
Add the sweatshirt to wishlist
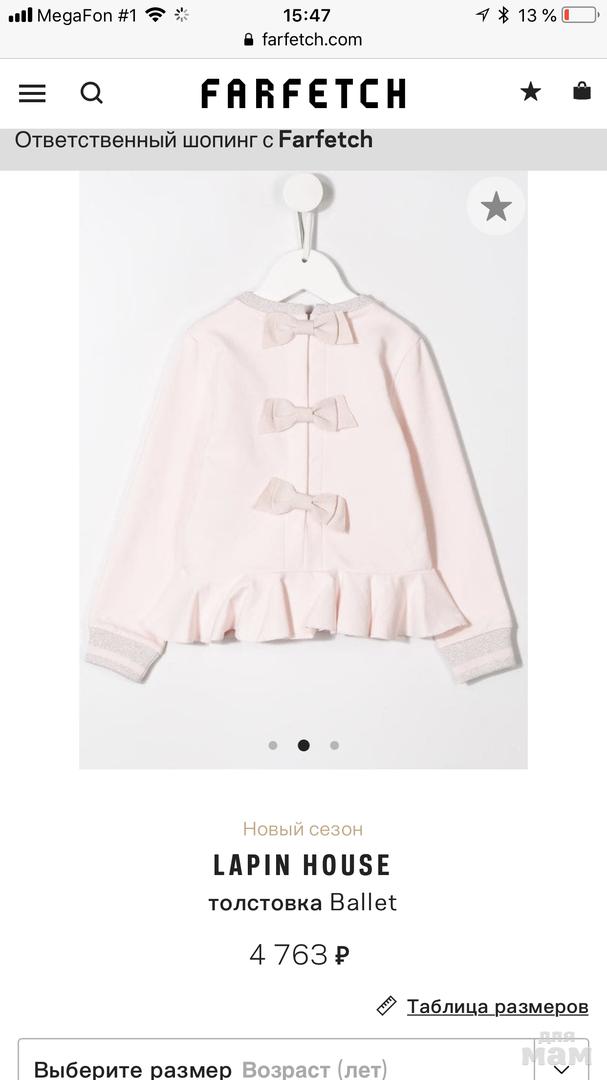(x=496, y=207)
